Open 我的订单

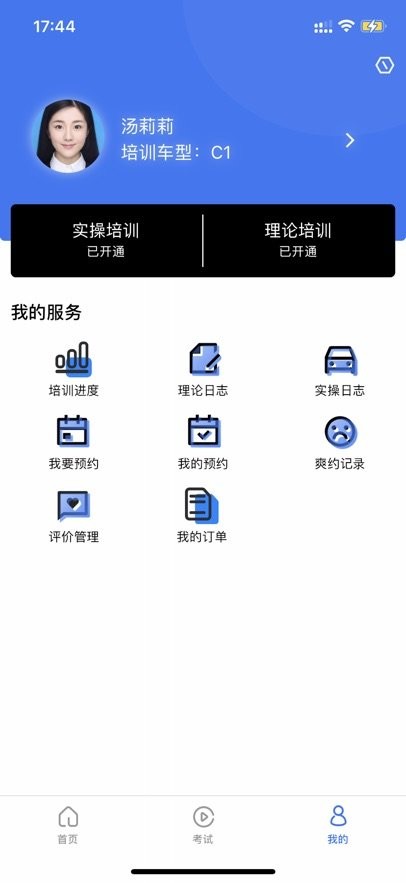[202, 516]
